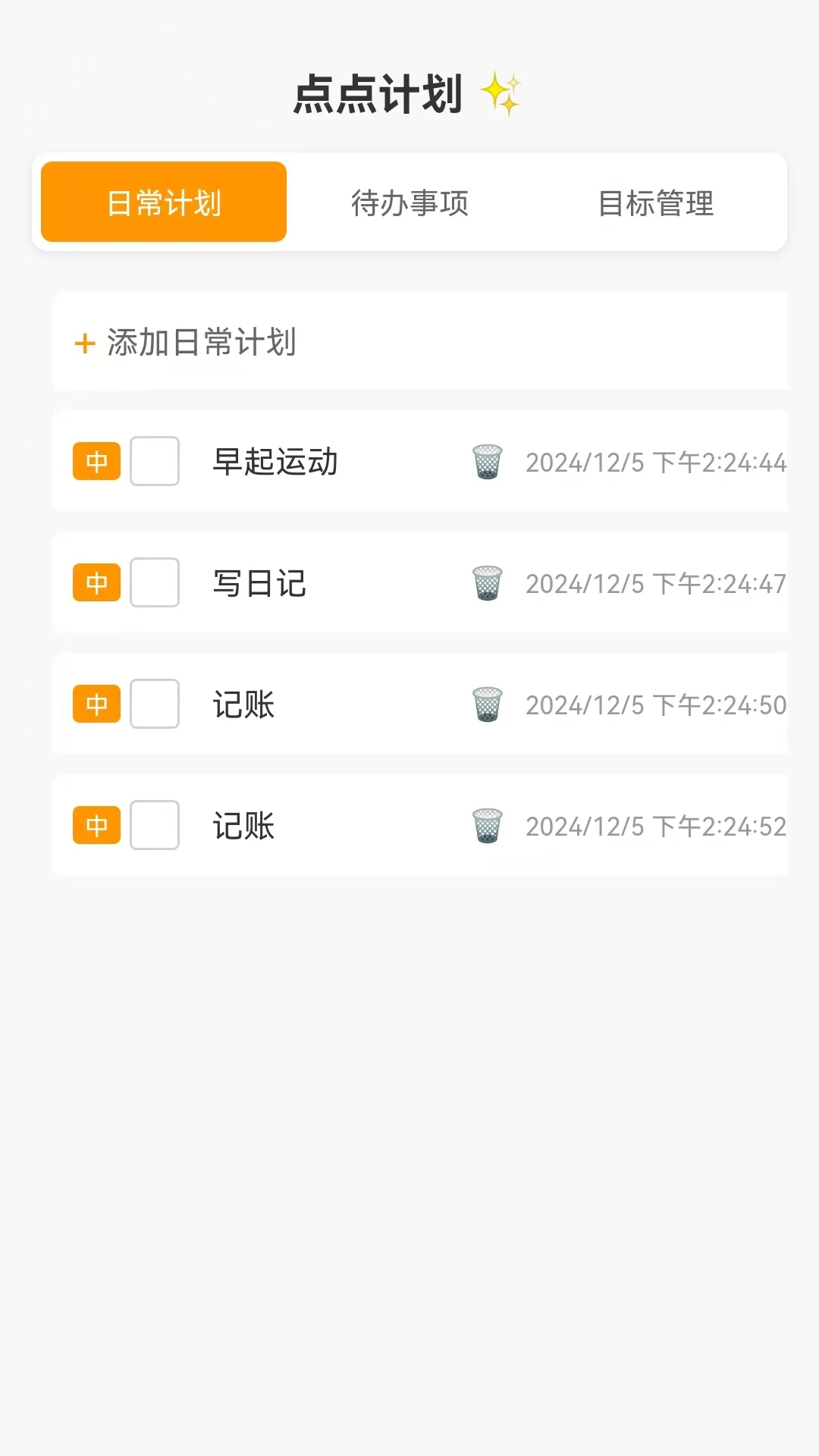
Task: Mark 早起运动 as completed
Action: click(154, 461)
